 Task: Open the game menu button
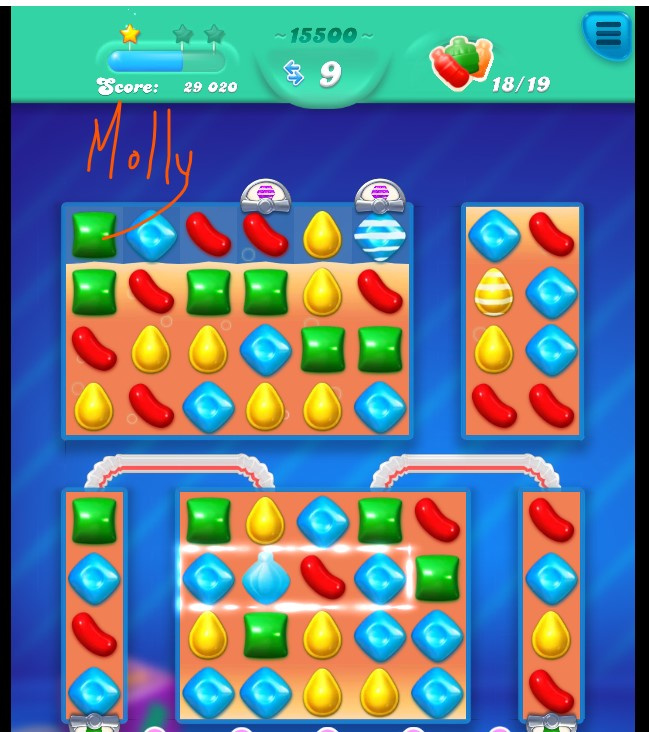(607, 36)
